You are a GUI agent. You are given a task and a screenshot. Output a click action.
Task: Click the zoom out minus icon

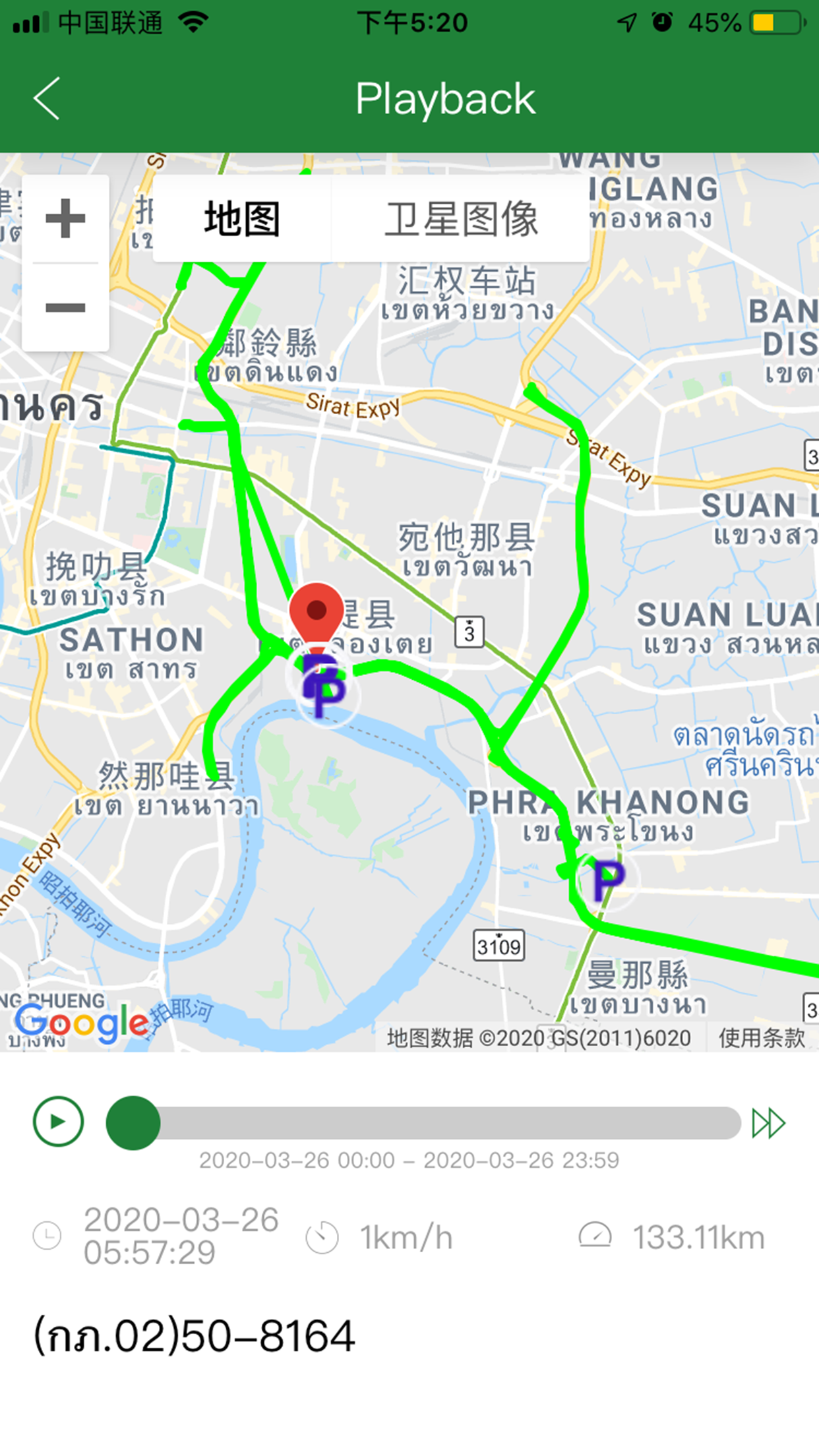pyautogui.click(x=66, y=307)
